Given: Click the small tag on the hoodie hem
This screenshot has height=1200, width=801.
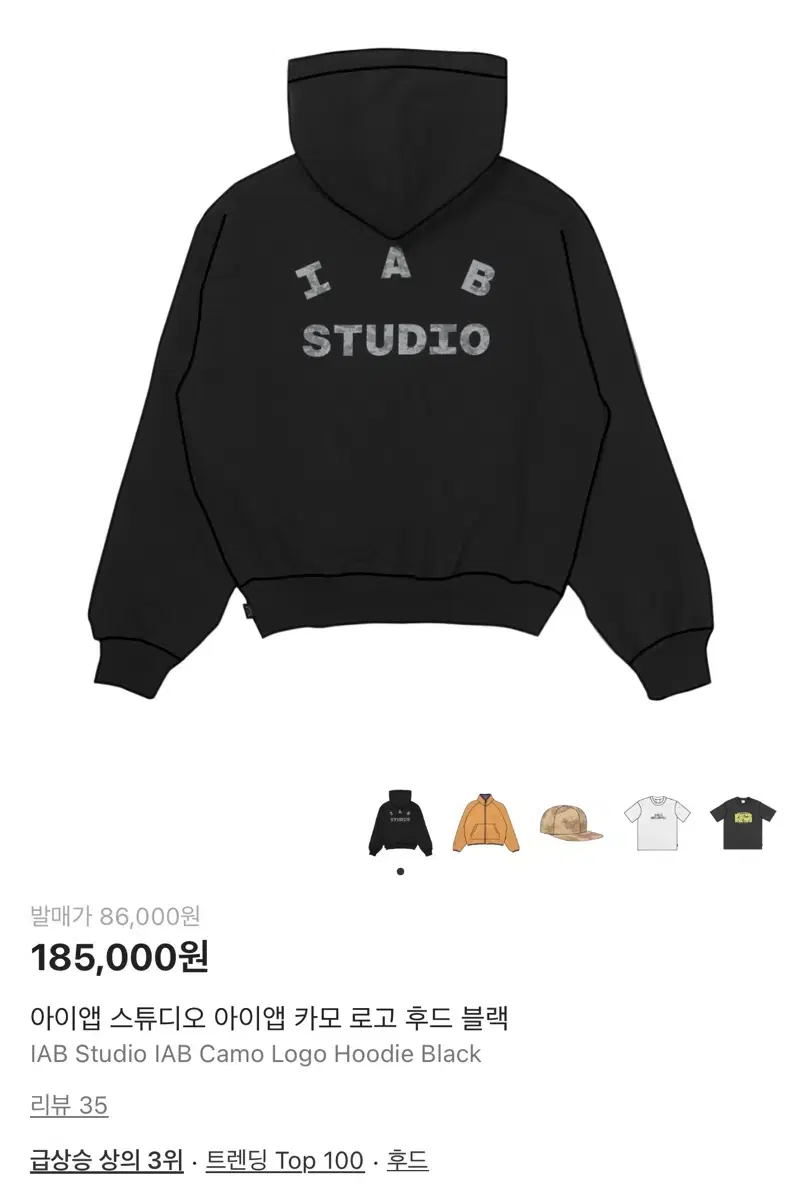Looking at the screenshot, I should (248, 612).
